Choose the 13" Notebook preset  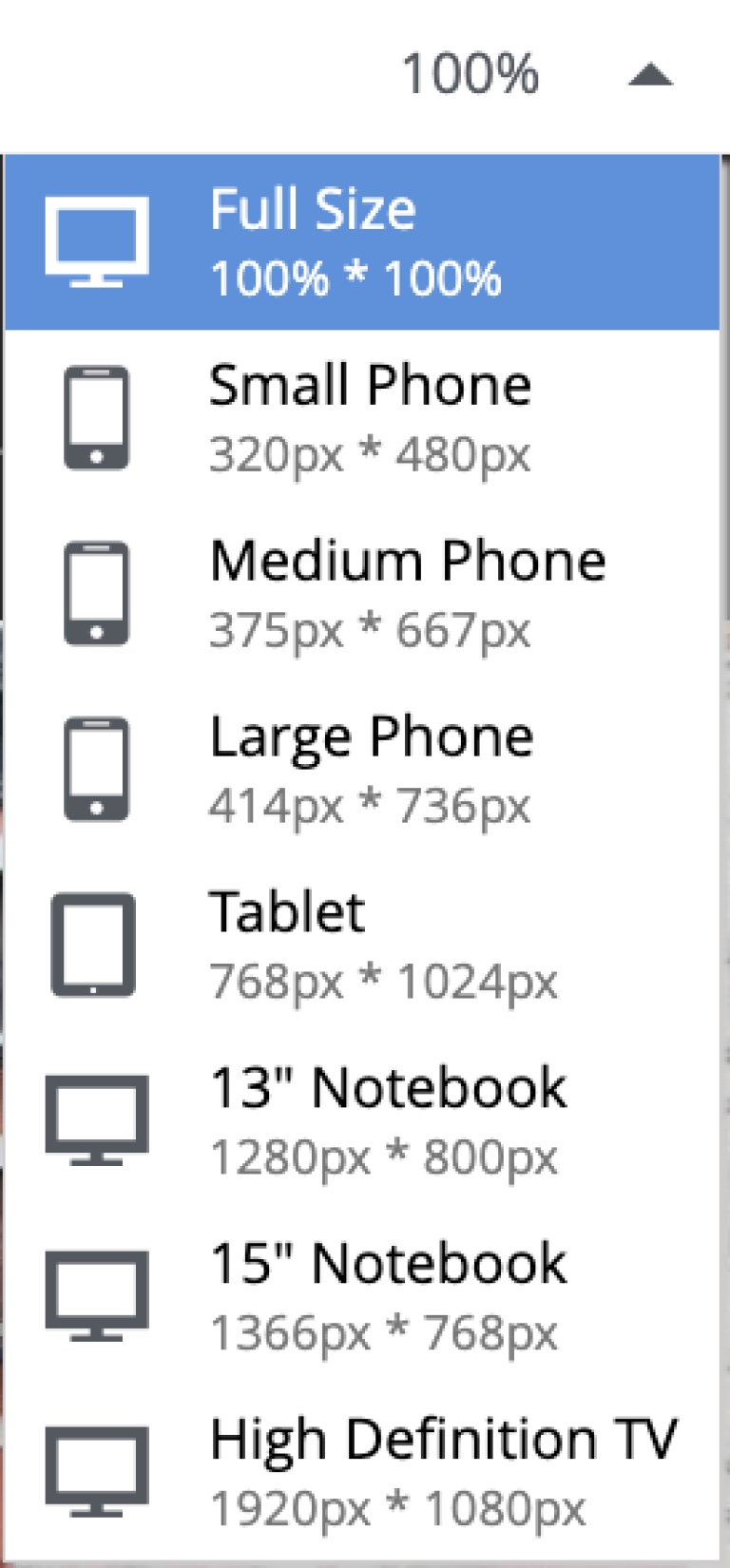(361, 1121)
